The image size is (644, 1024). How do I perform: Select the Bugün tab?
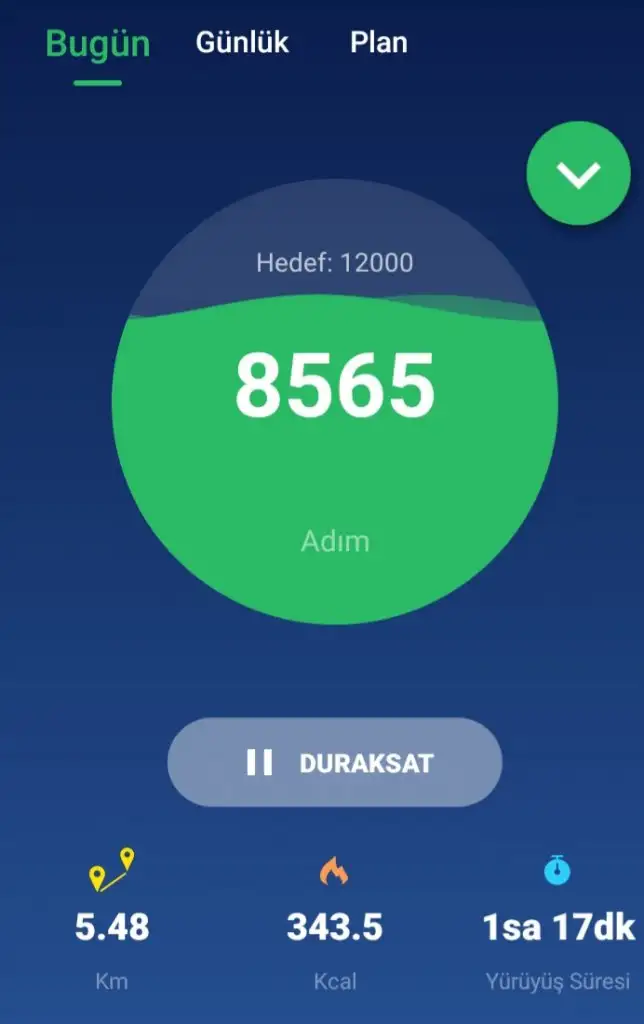(x=98, y=44)
